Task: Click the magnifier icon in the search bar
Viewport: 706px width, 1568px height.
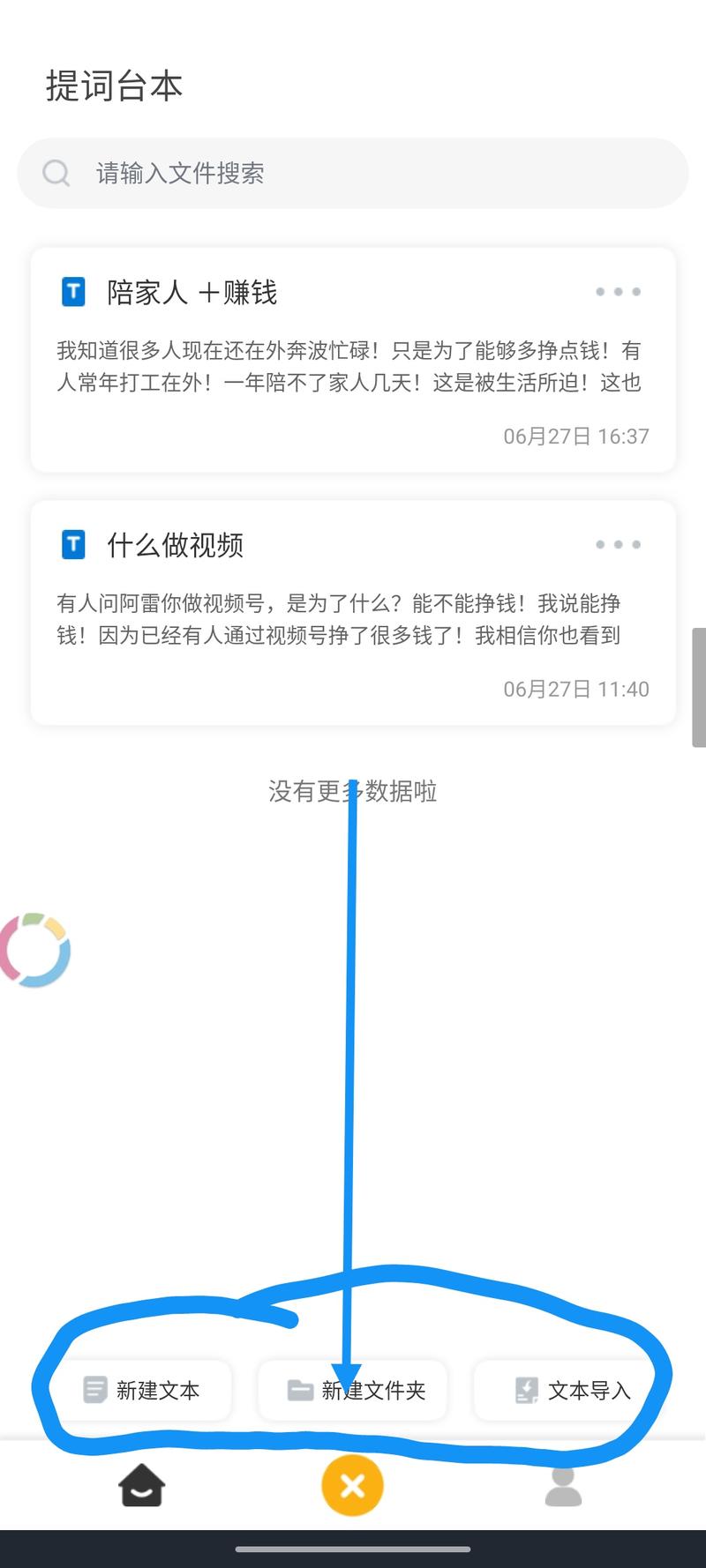Action: point(56,173)
